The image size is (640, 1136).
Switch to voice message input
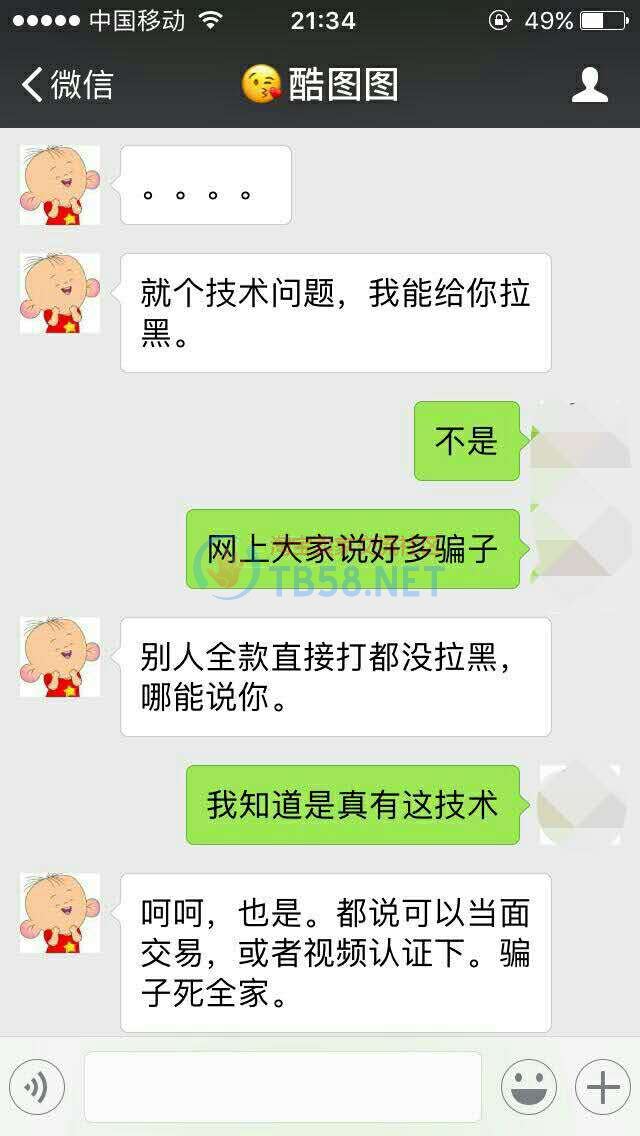pyautogui.click(x=37, y=1087)
